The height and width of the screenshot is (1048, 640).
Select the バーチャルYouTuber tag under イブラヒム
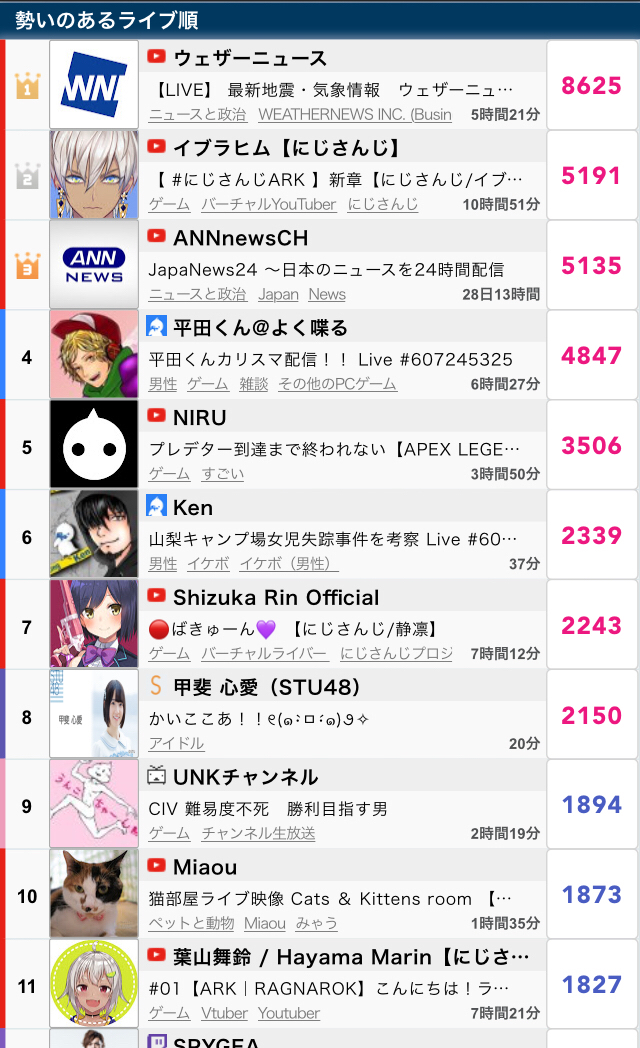[269, 204]
